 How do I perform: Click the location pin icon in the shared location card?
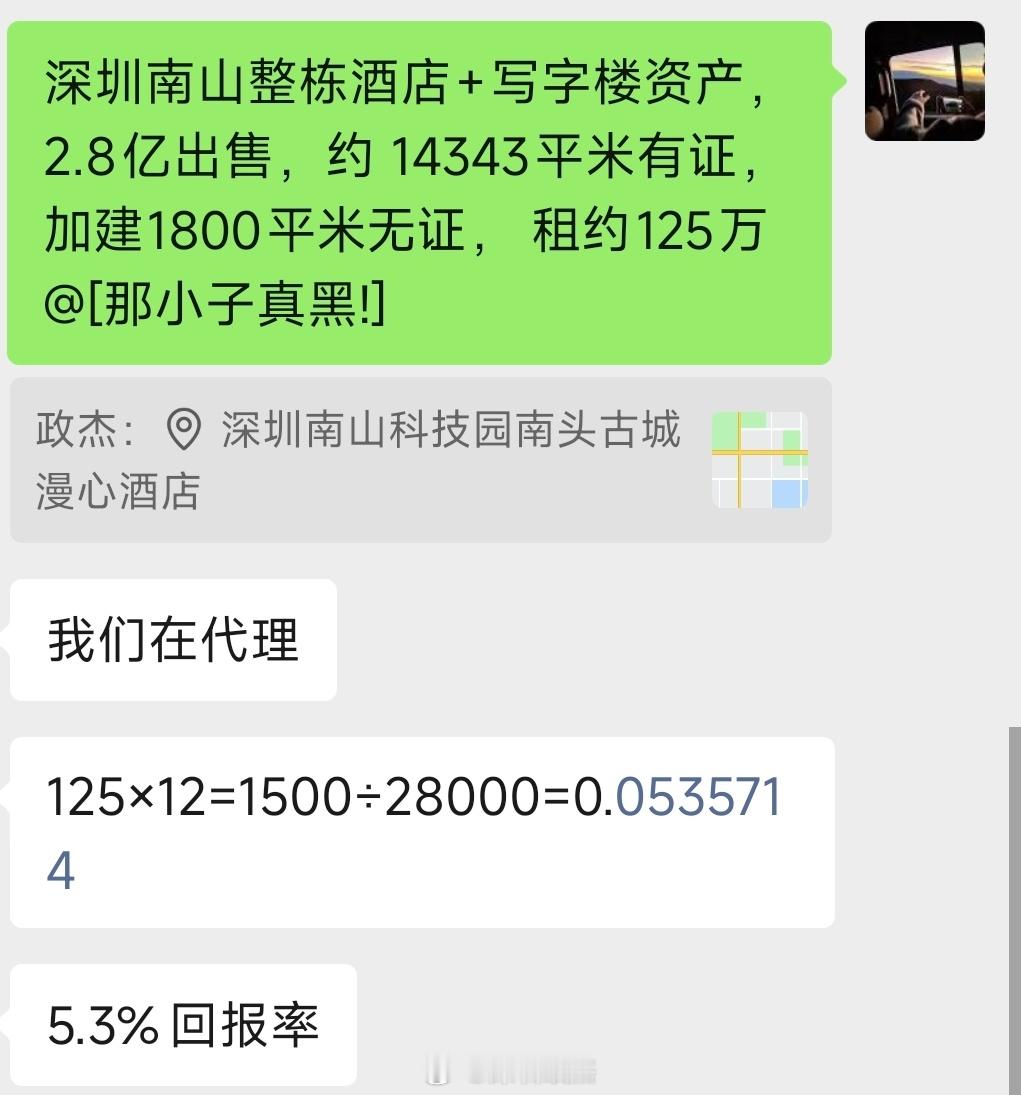click(x=183, y=430)
